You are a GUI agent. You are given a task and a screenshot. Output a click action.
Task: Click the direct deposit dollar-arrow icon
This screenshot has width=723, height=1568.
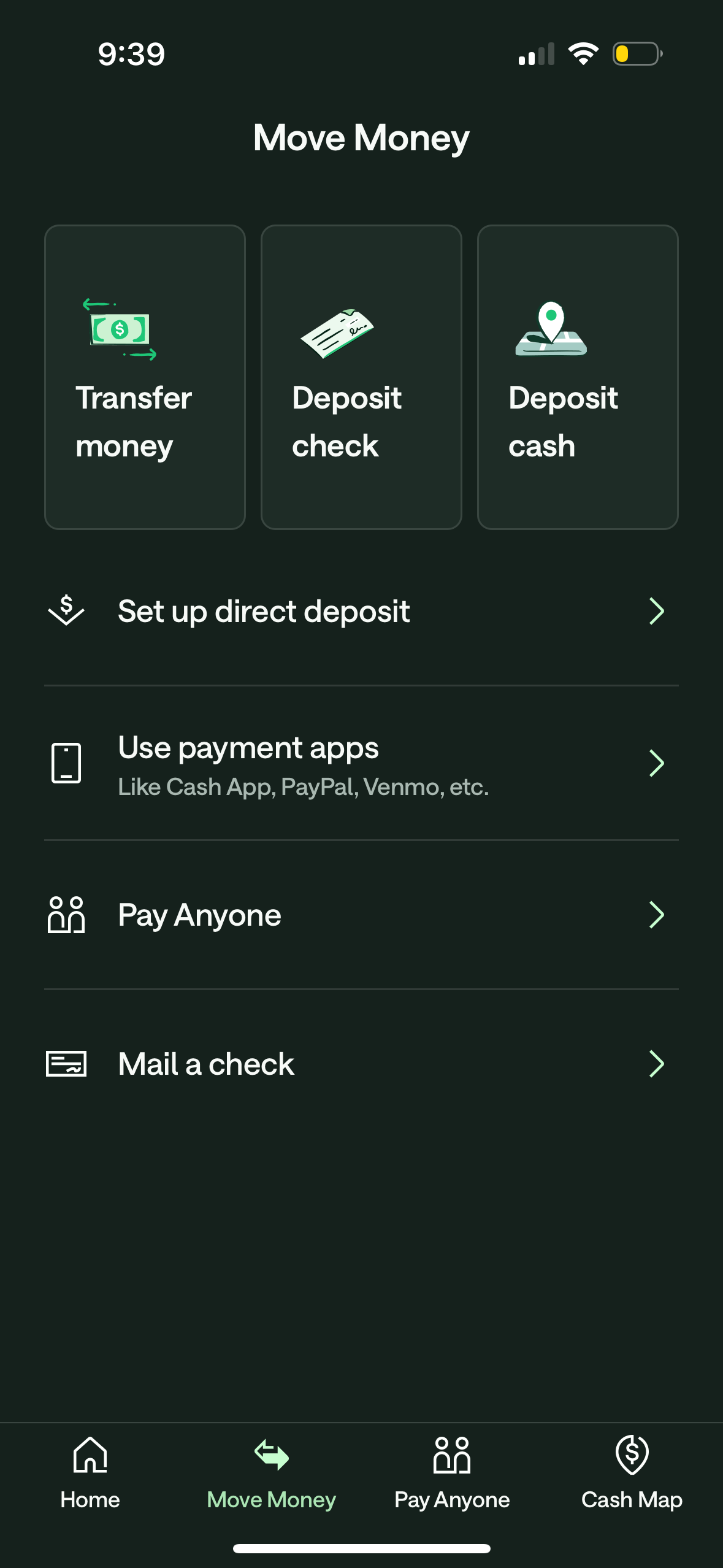(x=66, y=611)
